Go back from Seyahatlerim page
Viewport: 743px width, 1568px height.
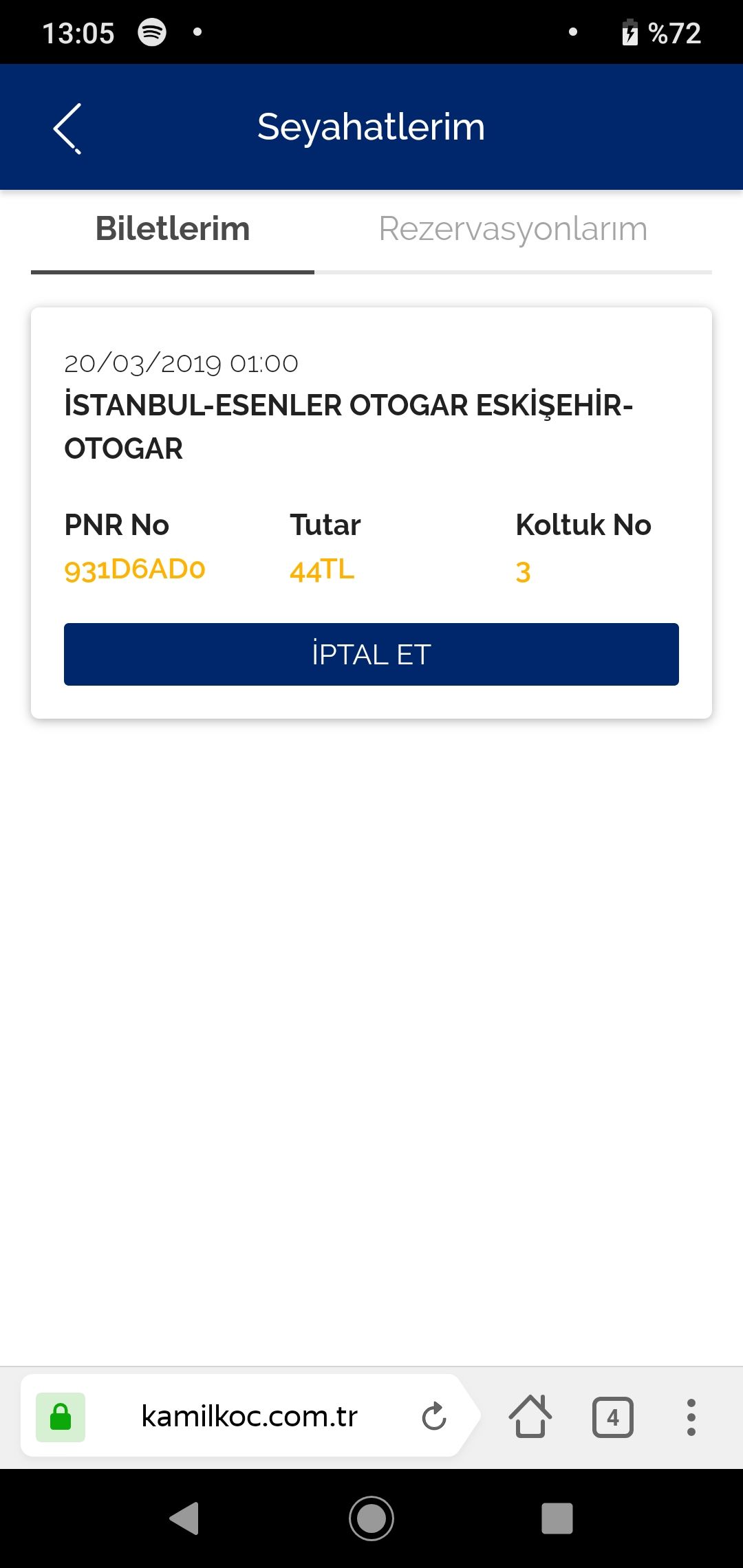[67, 128]
